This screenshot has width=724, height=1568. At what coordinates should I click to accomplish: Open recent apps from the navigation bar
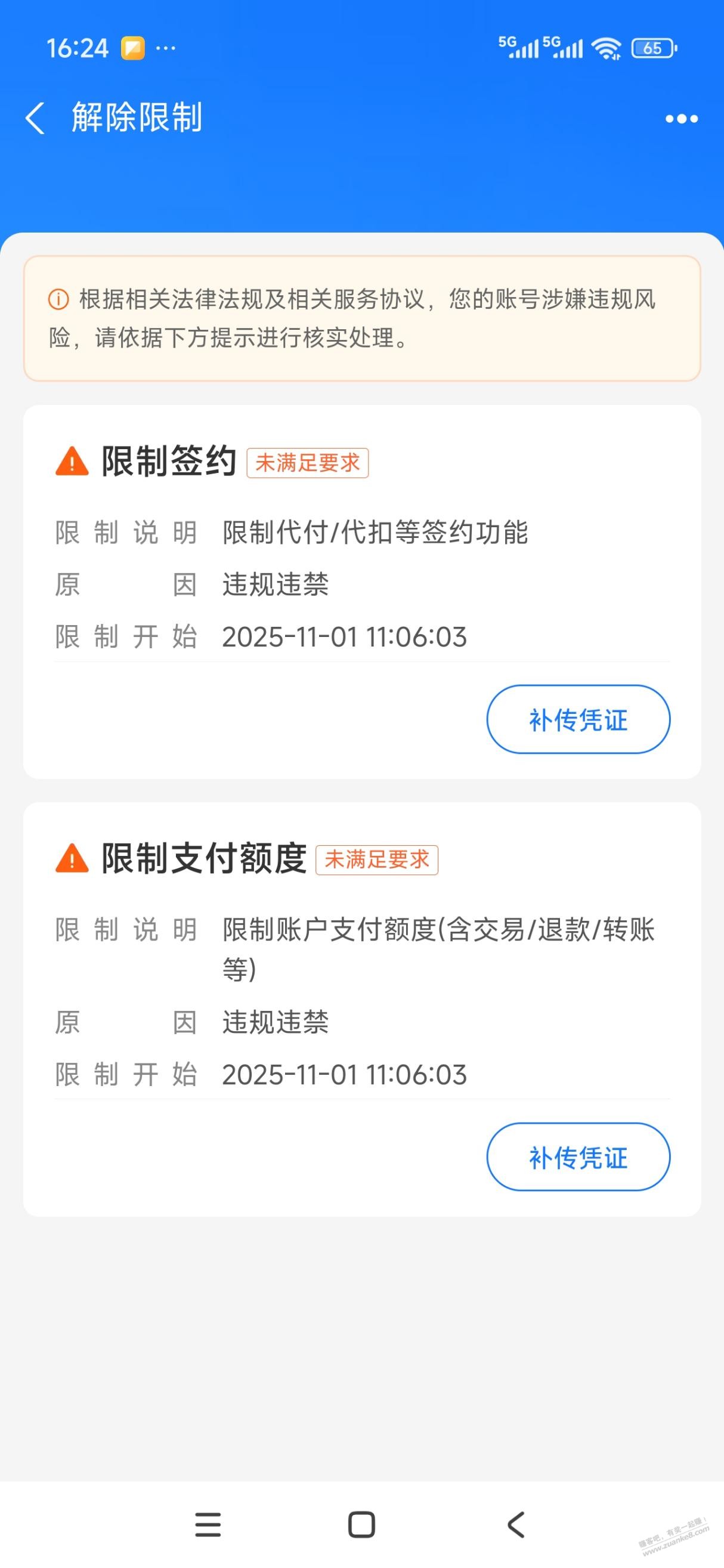(208, 1524)
